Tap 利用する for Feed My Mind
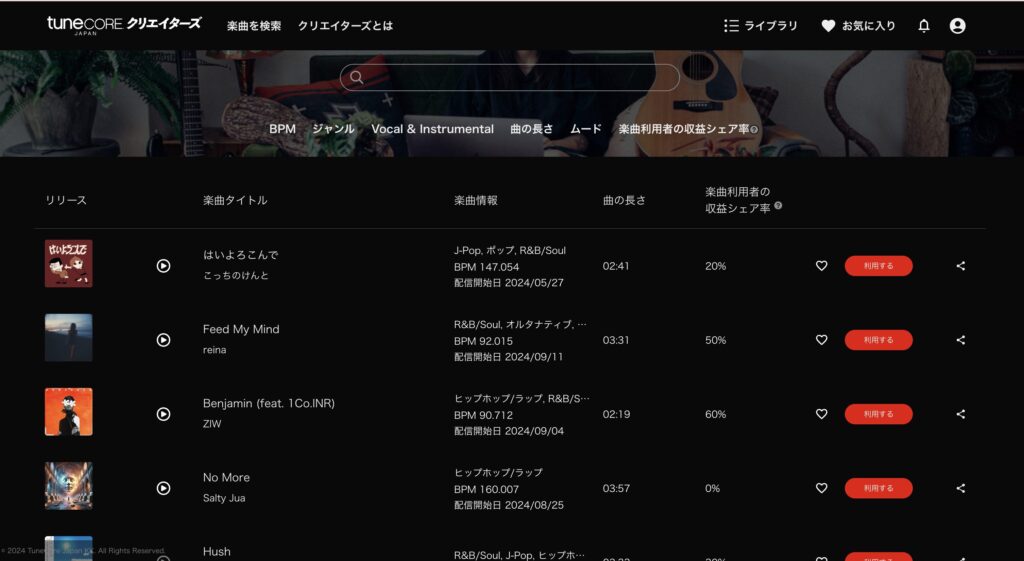 [878, 340]
